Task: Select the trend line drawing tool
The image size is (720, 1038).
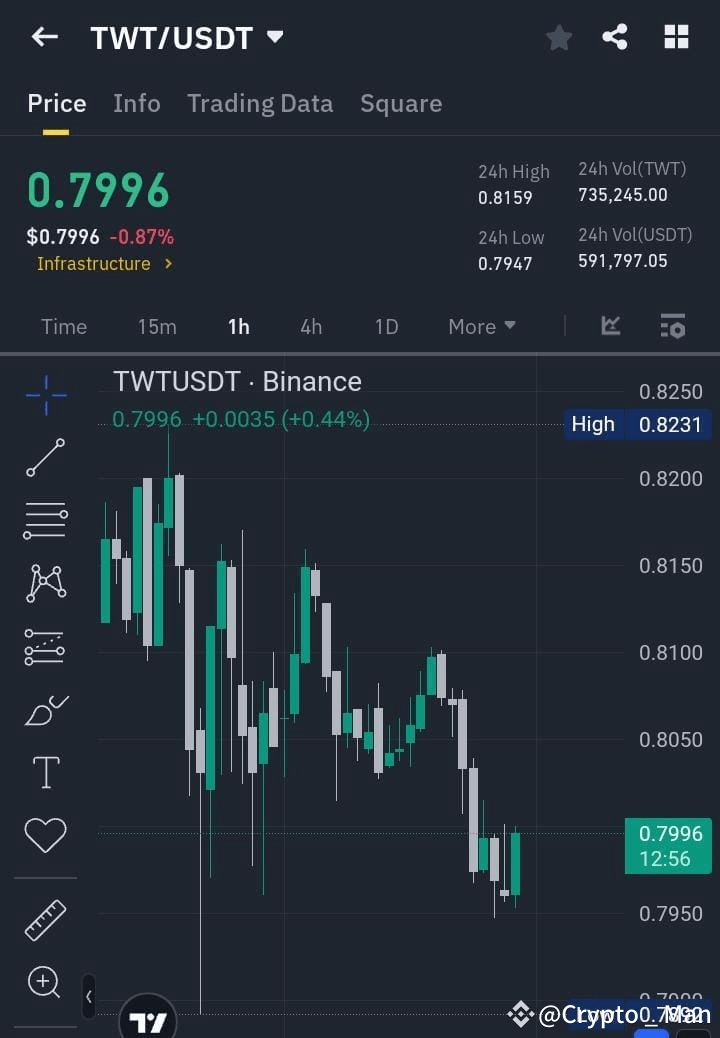Action: [44, 458]
